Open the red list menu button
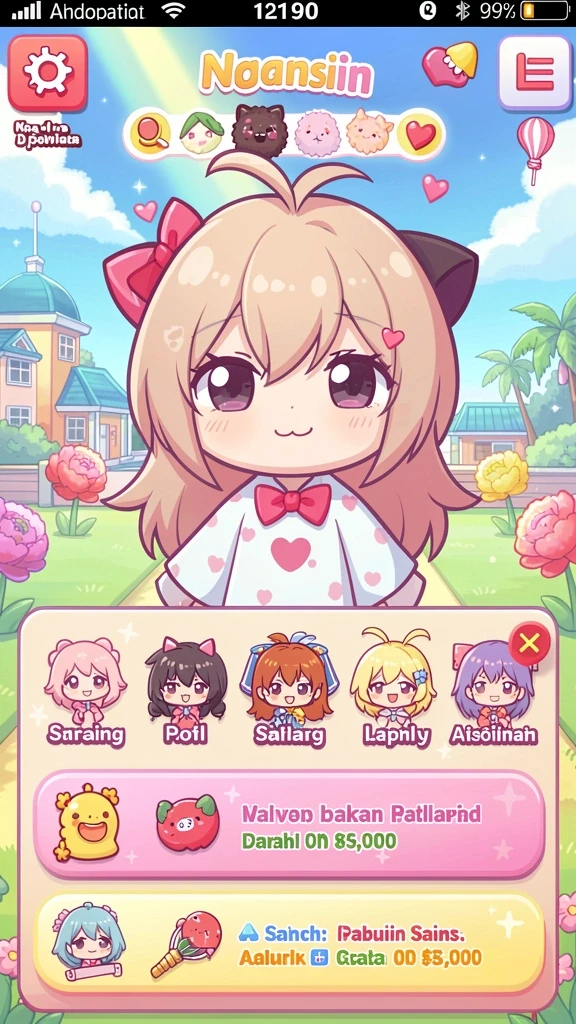This screenshot has width=576, height=1024. coord(535,72)
